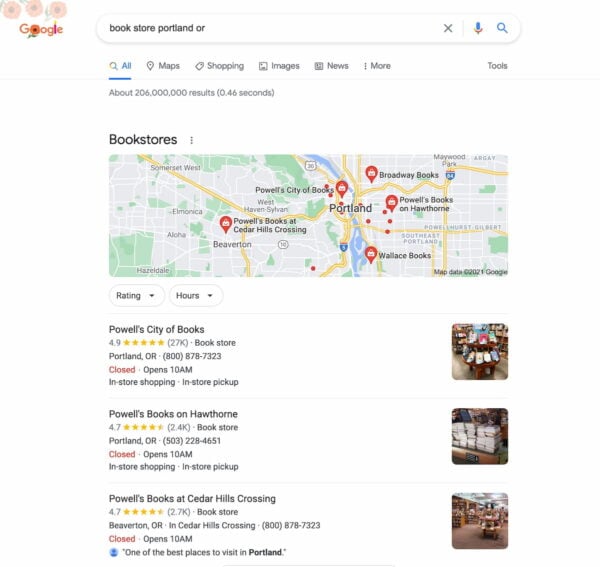Open Powell's Books on Hawthorne listing
Image resolution: width=600 pixels, height=567 pixels.
pyautogui.click(x=173, y=414)
